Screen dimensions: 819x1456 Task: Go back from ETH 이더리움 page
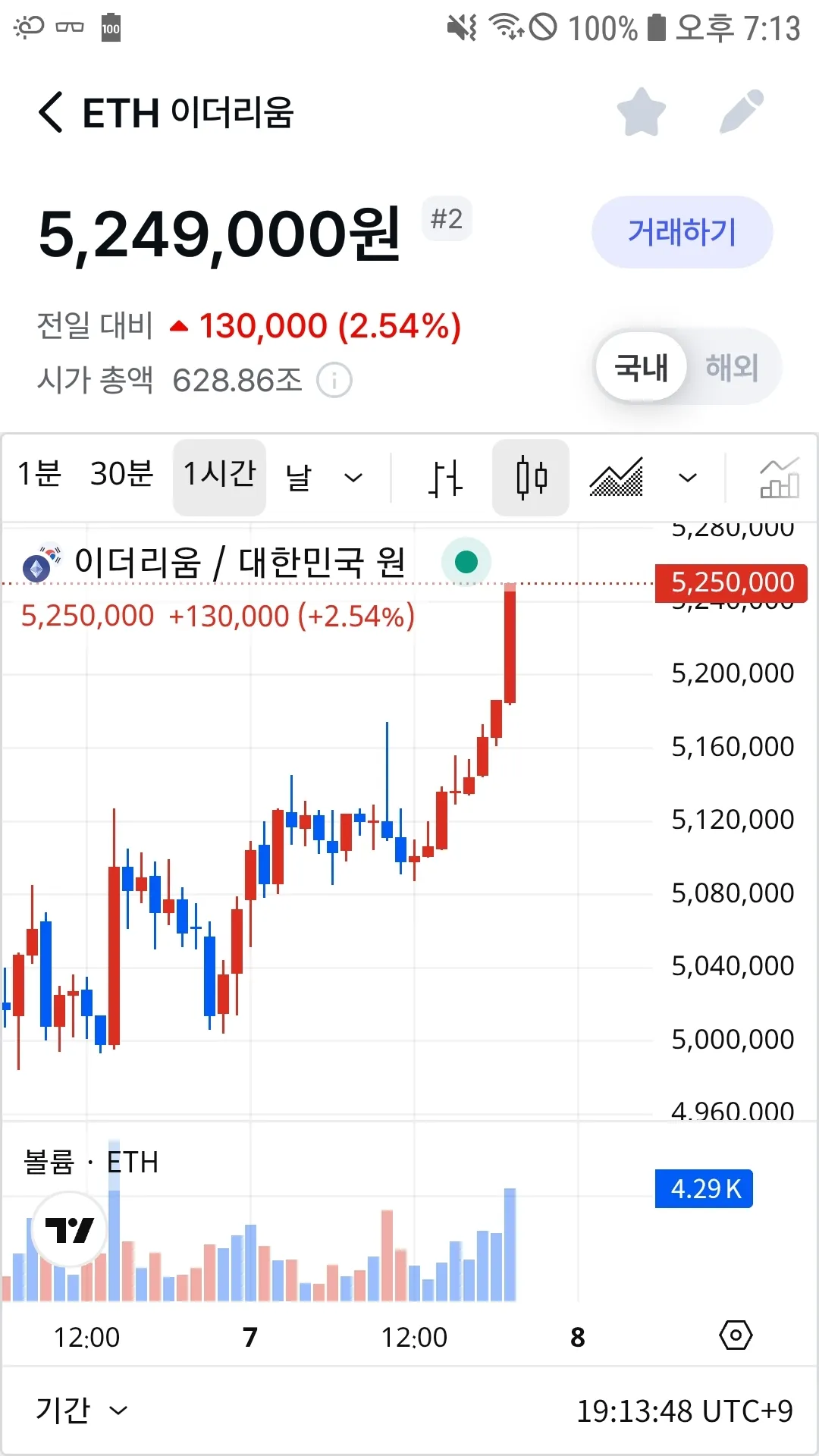coord(51,113)
